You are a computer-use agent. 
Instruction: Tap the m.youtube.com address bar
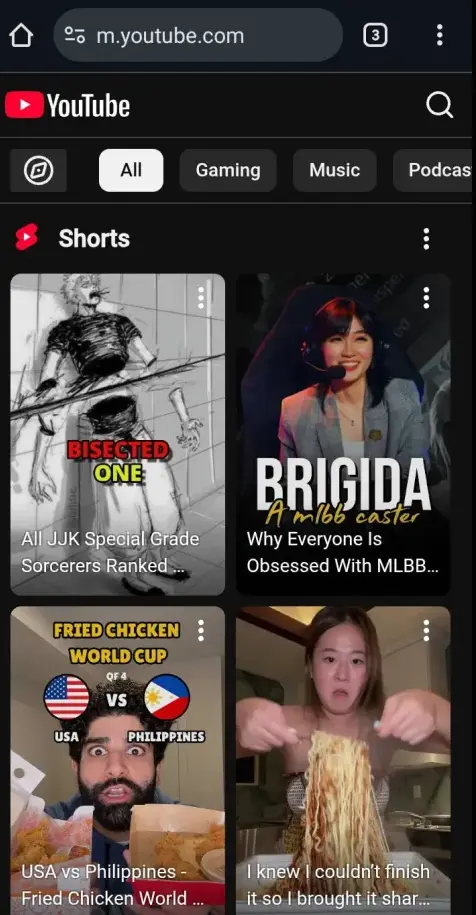pyautogui.click(x=198, y=36)
